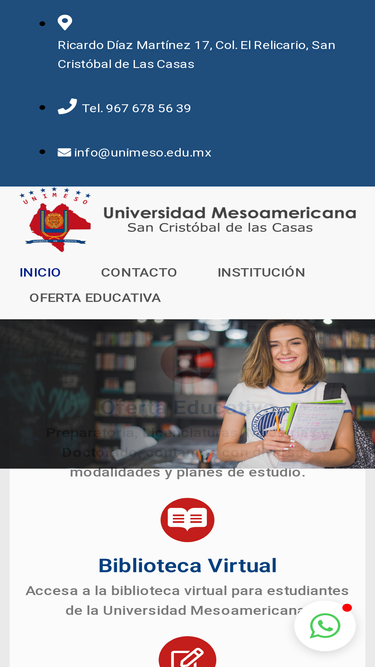Open OFERTA EDUCATIVA in the menu
The image size is (375, 667).
click(95, 298)
